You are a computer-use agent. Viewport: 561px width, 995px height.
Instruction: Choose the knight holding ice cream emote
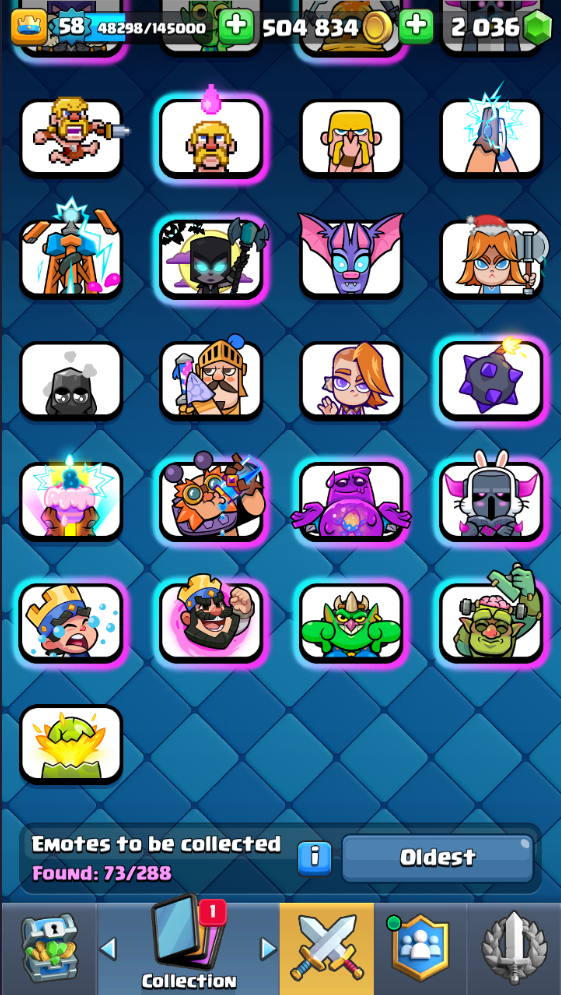coord(211,379)
